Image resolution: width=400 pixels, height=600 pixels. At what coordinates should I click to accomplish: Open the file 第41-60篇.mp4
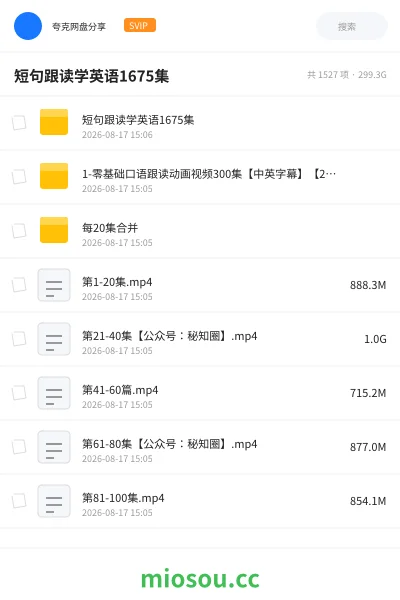[200, 393]
